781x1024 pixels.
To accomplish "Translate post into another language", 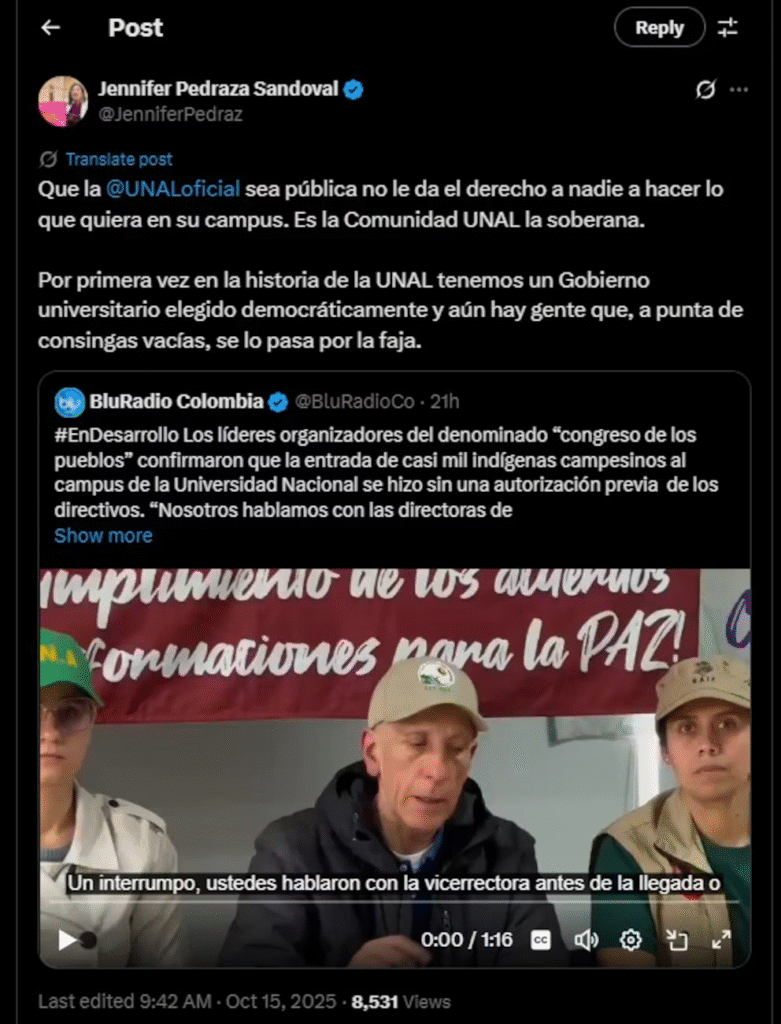I will 118,159.
